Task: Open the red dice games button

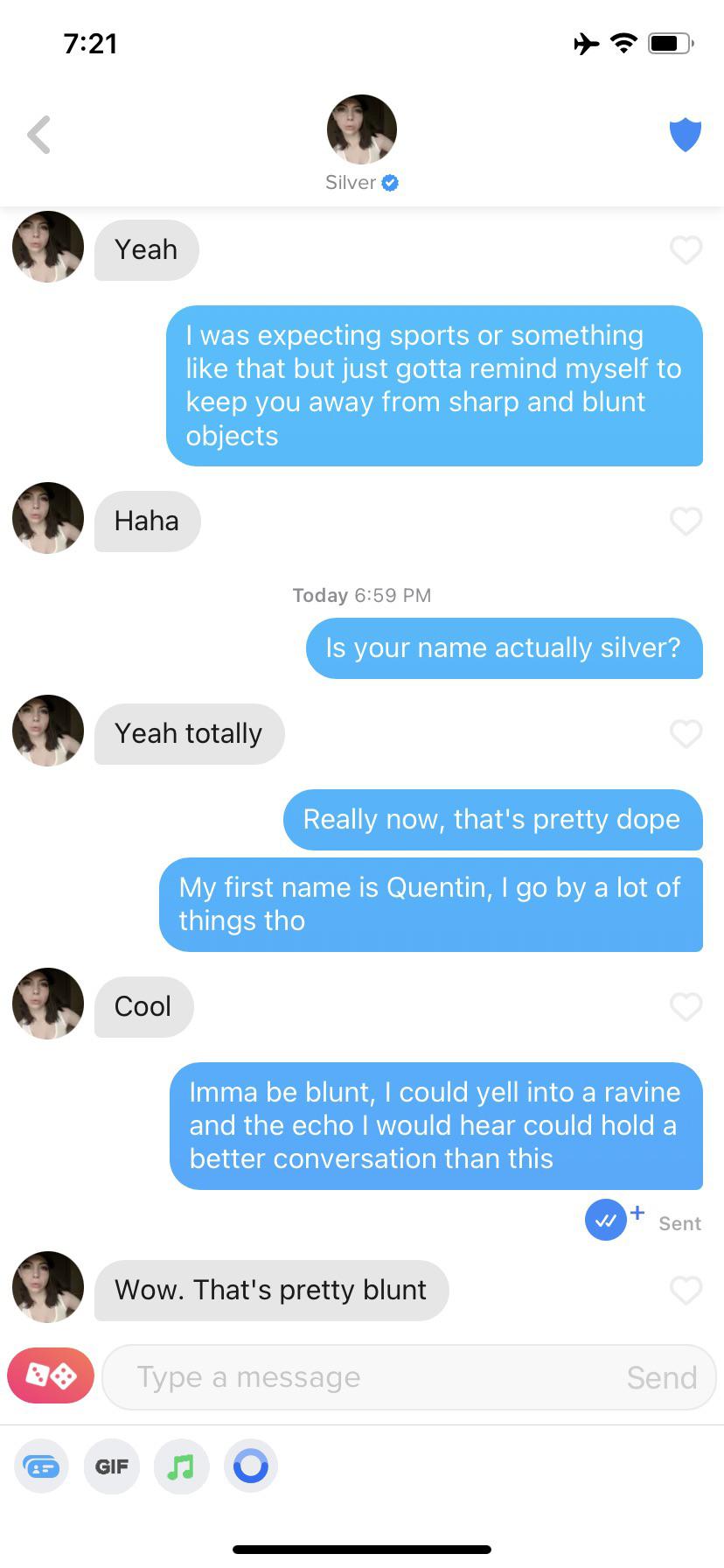Action: pyautogui.click(x=51, y=1376)
